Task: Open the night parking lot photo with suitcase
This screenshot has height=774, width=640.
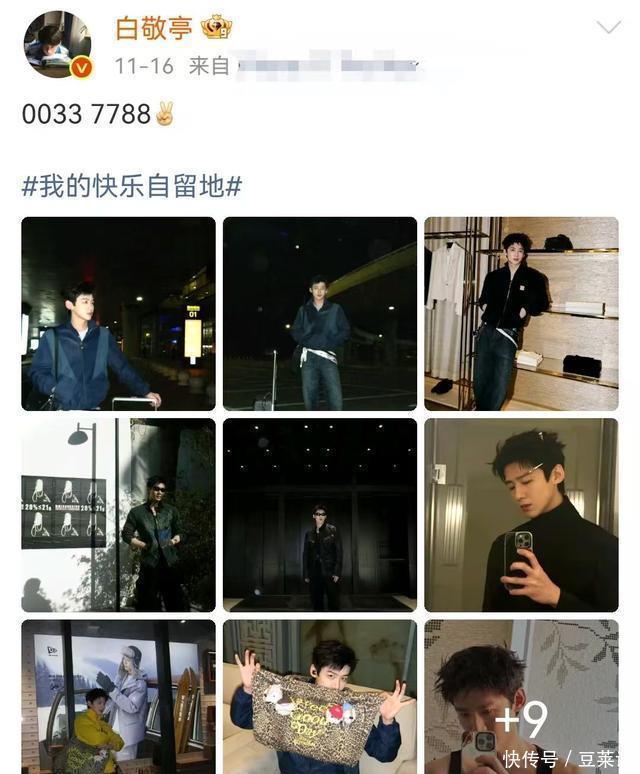Action: coord(320,313)
